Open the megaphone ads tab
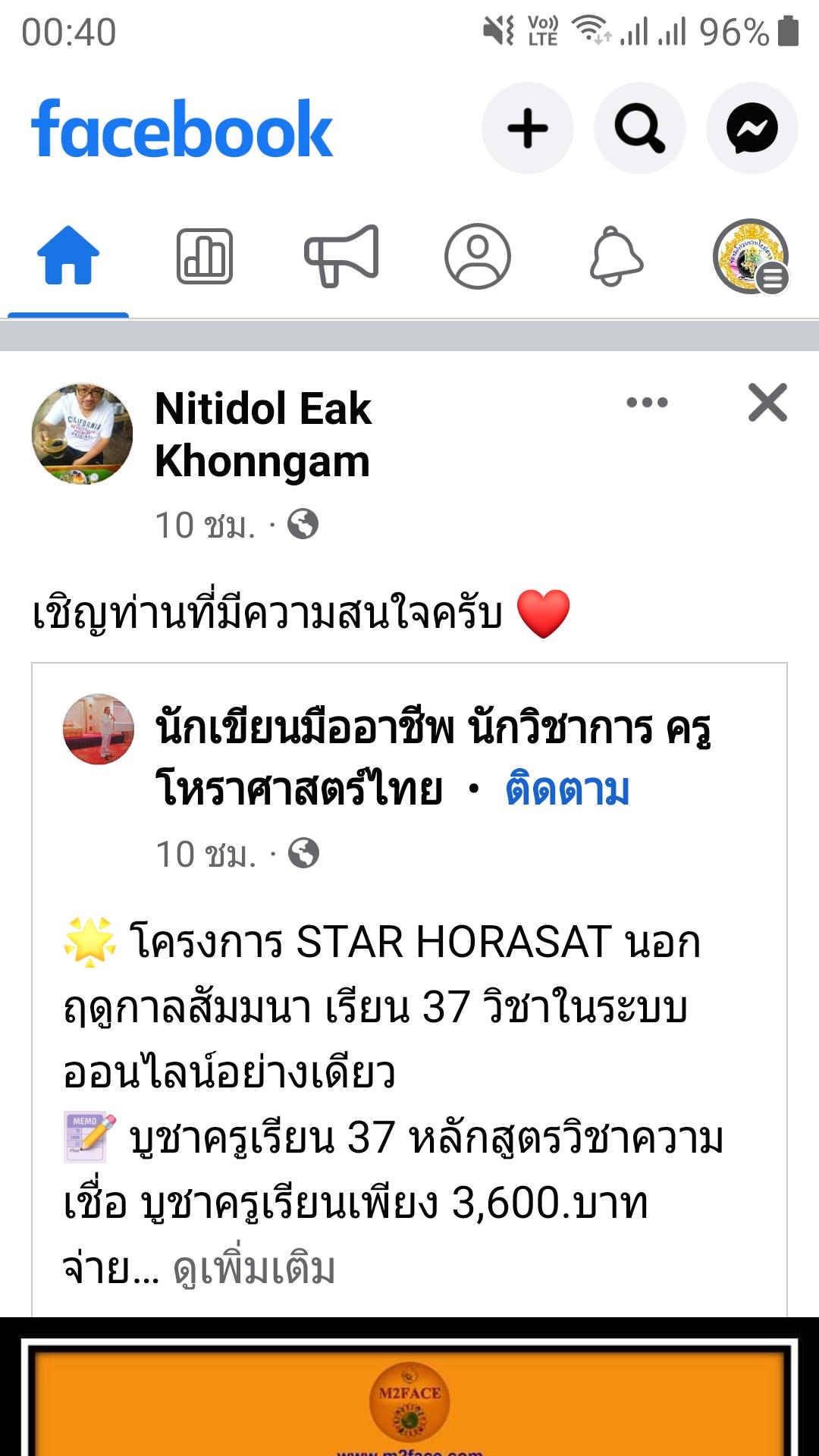The height and width of the screenshot is (1456, 819). coord(341,256)
